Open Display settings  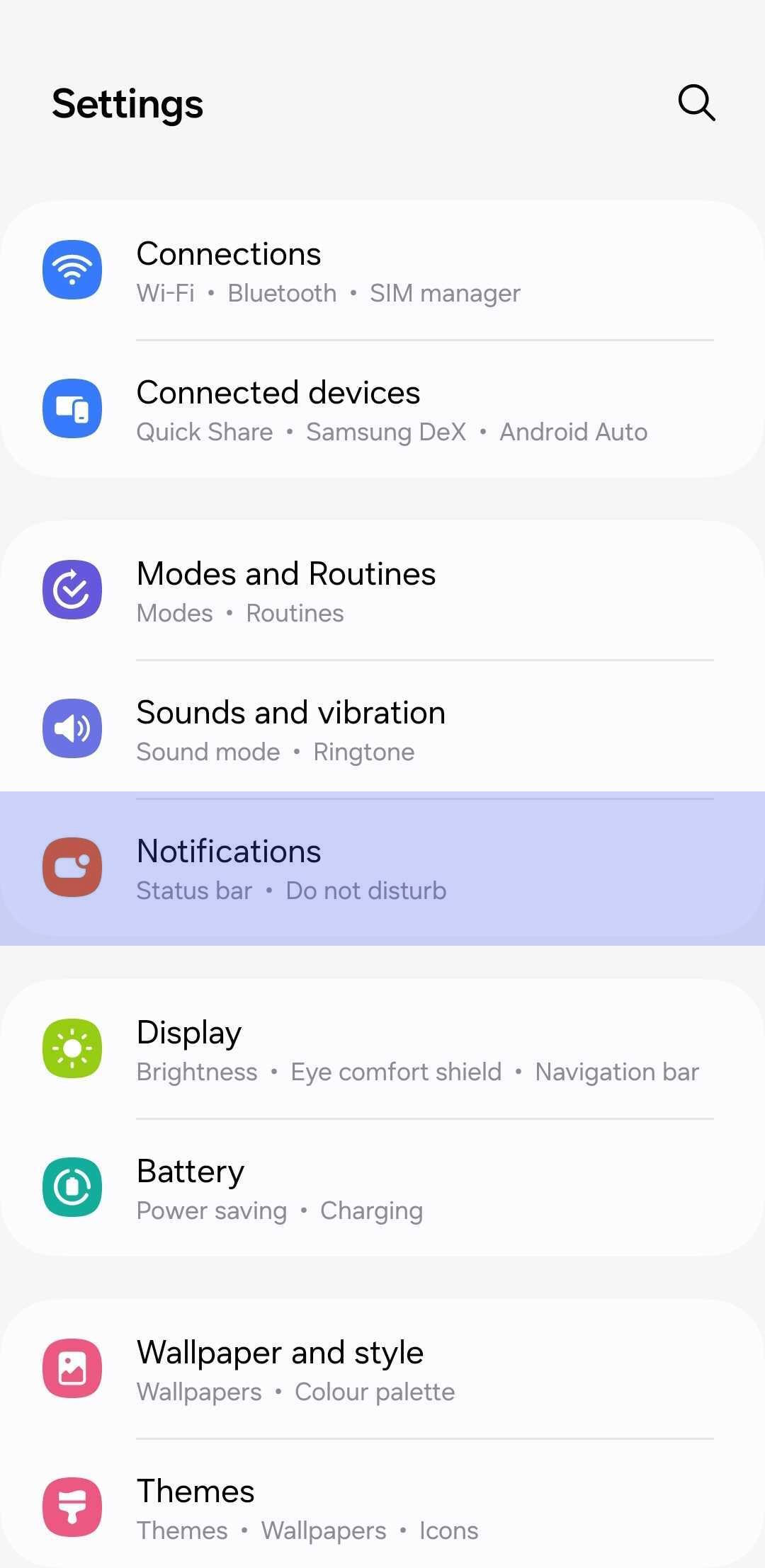pos(382,1050)
